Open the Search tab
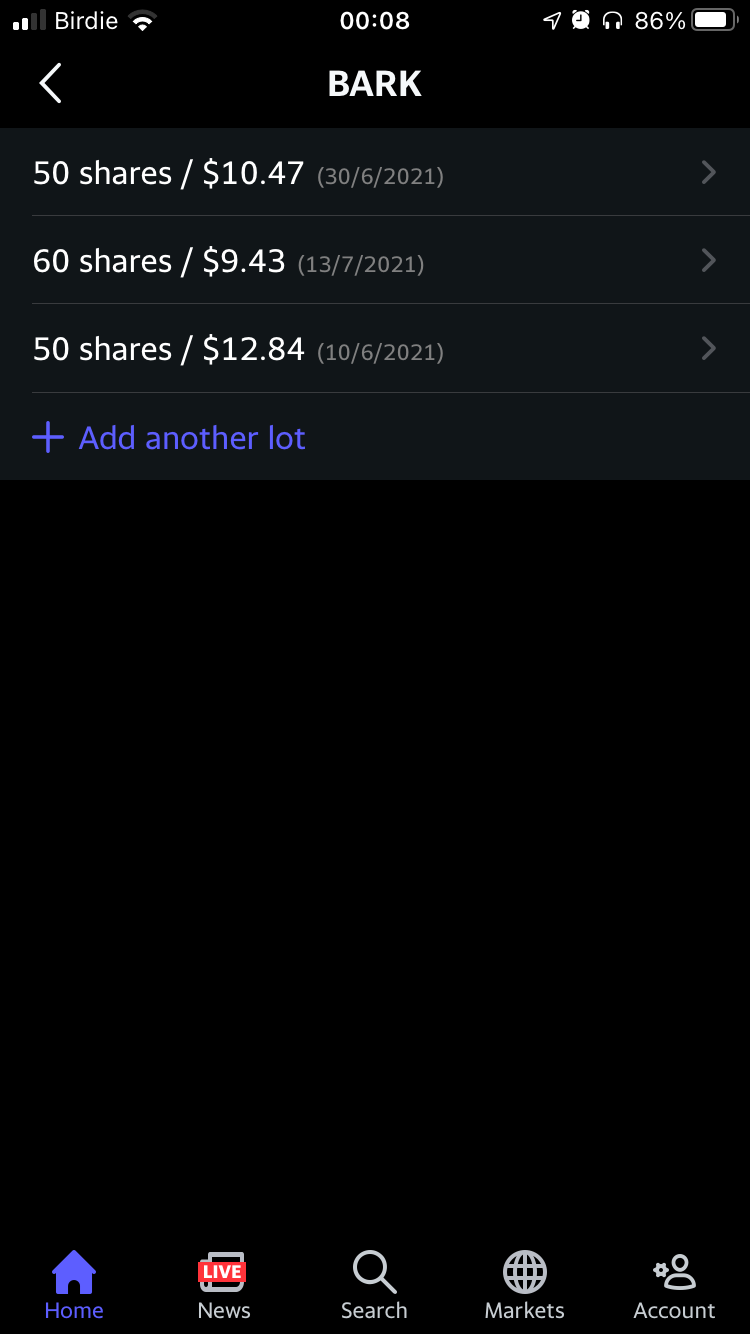Image resolution: width=750 pixels, height=1334 pixels. (374, 1286)
